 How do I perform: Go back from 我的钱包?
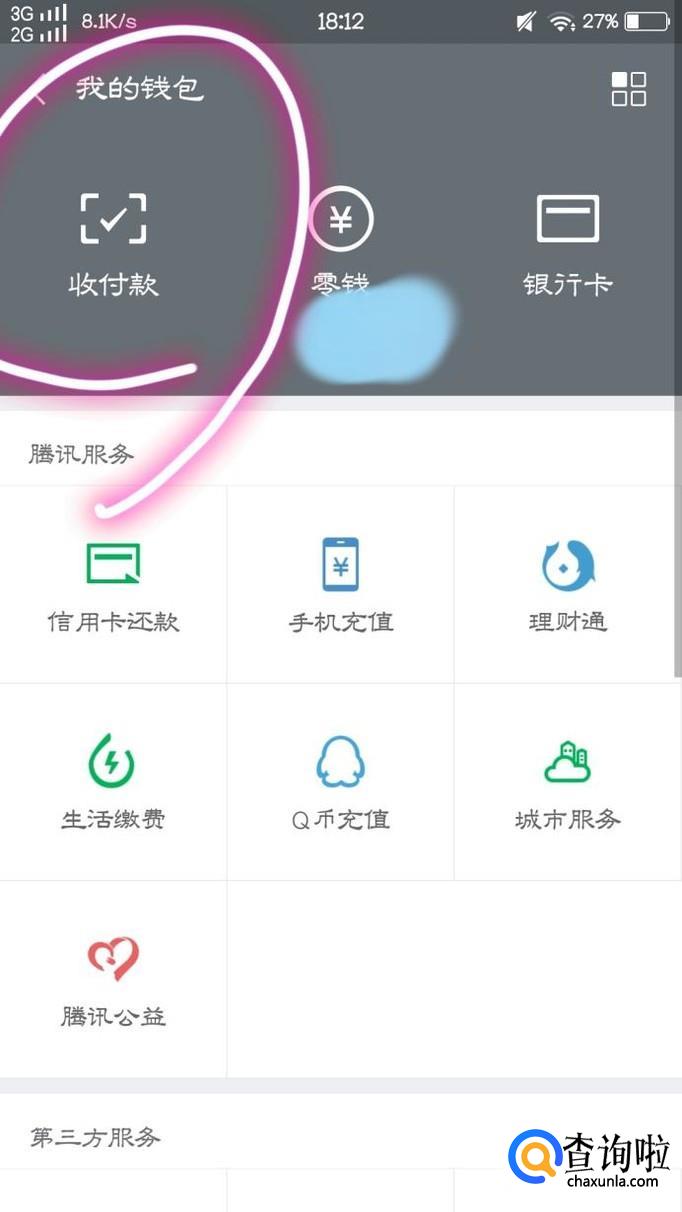click(40, 91)
